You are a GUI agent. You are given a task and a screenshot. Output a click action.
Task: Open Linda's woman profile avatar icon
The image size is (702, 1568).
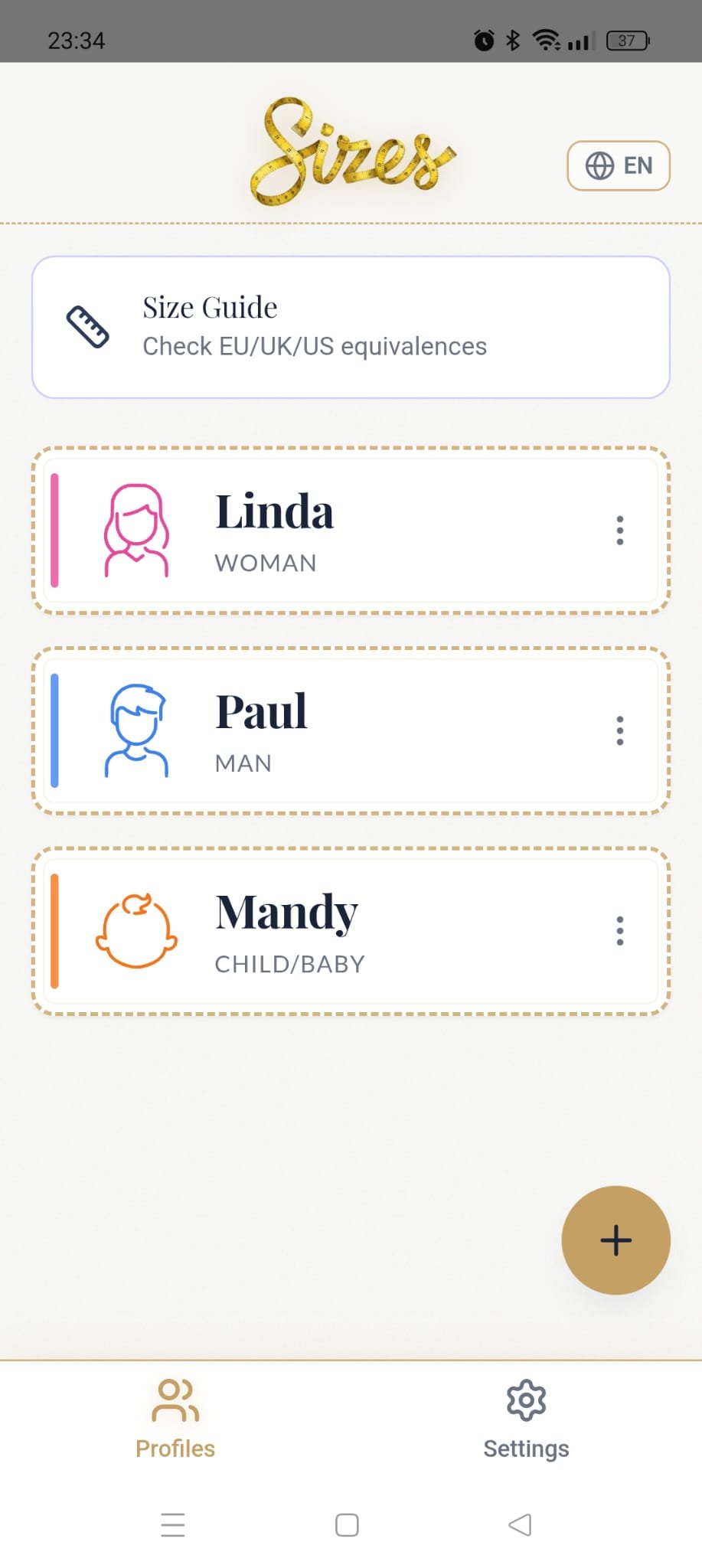coord(136,531)
